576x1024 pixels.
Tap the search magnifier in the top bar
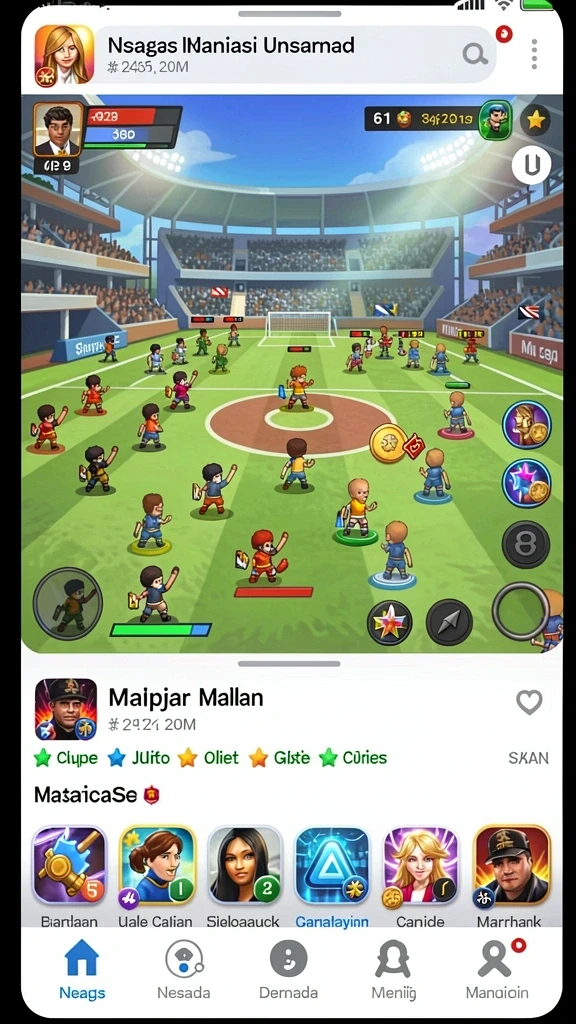point(475,55)
